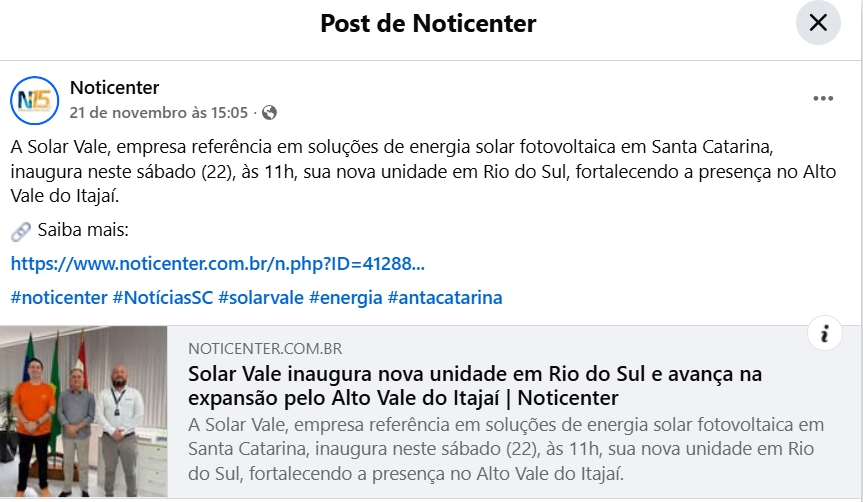Open the #energia hashtag
The image size is (863, 502).
click(345, 298)
